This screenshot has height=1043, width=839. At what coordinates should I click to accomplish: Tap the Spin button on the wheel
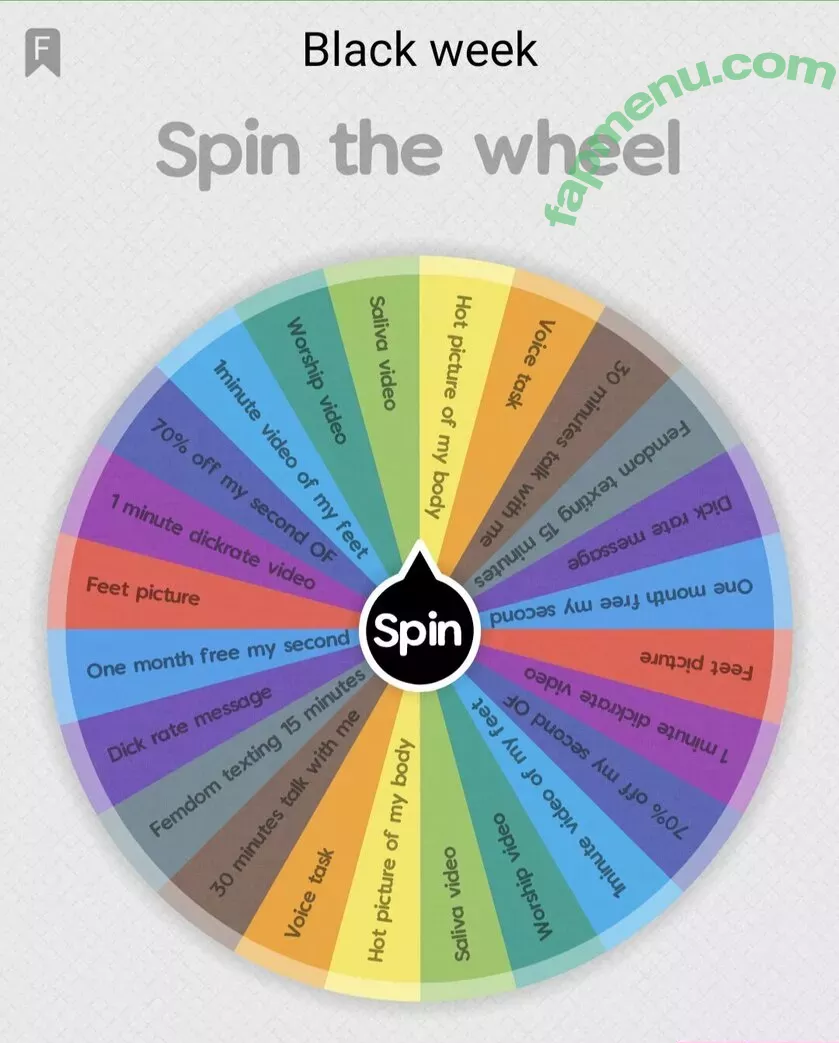419,631
